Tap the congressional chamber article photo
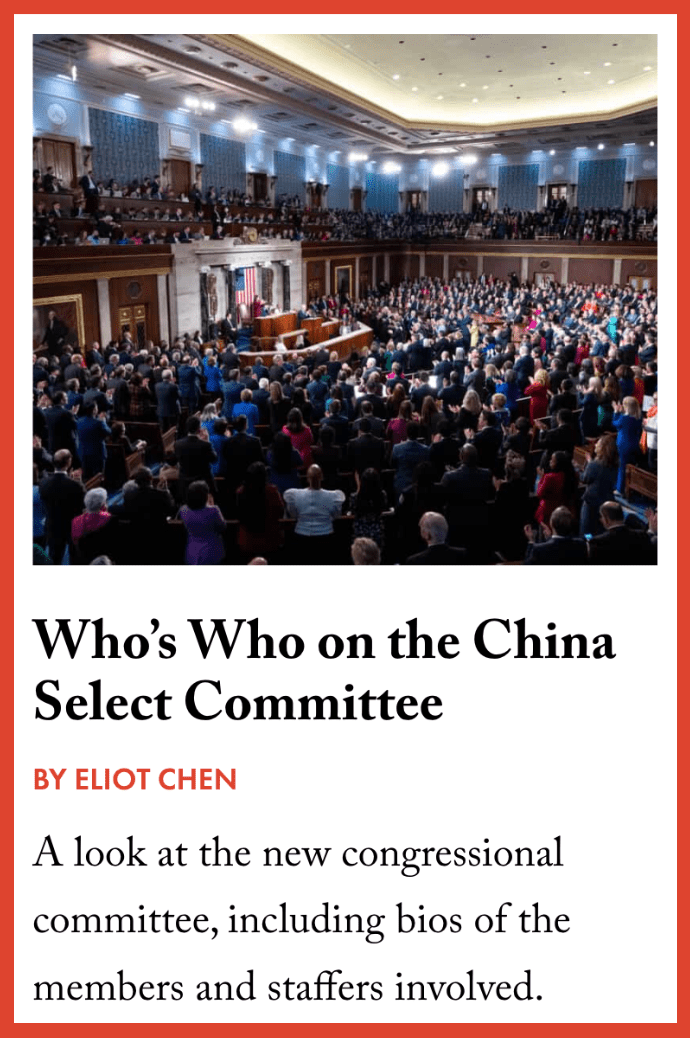 pyautogui.click(x=345, y=300)
